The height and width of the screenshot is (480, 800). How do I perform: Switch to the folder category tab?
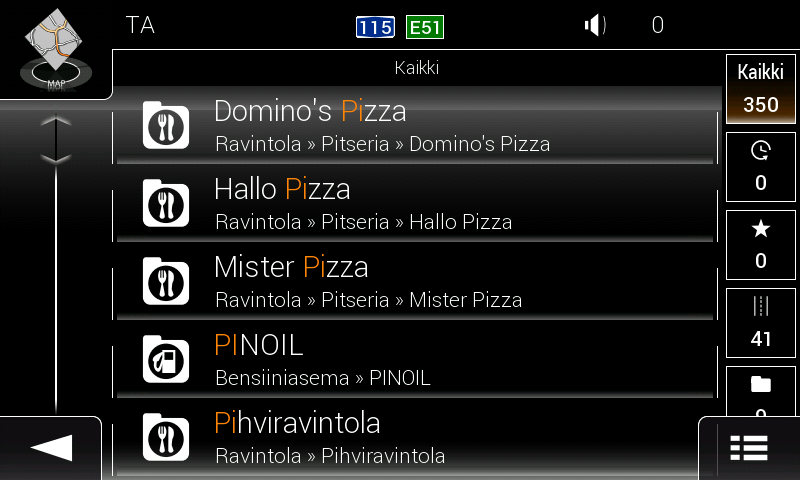760,390
